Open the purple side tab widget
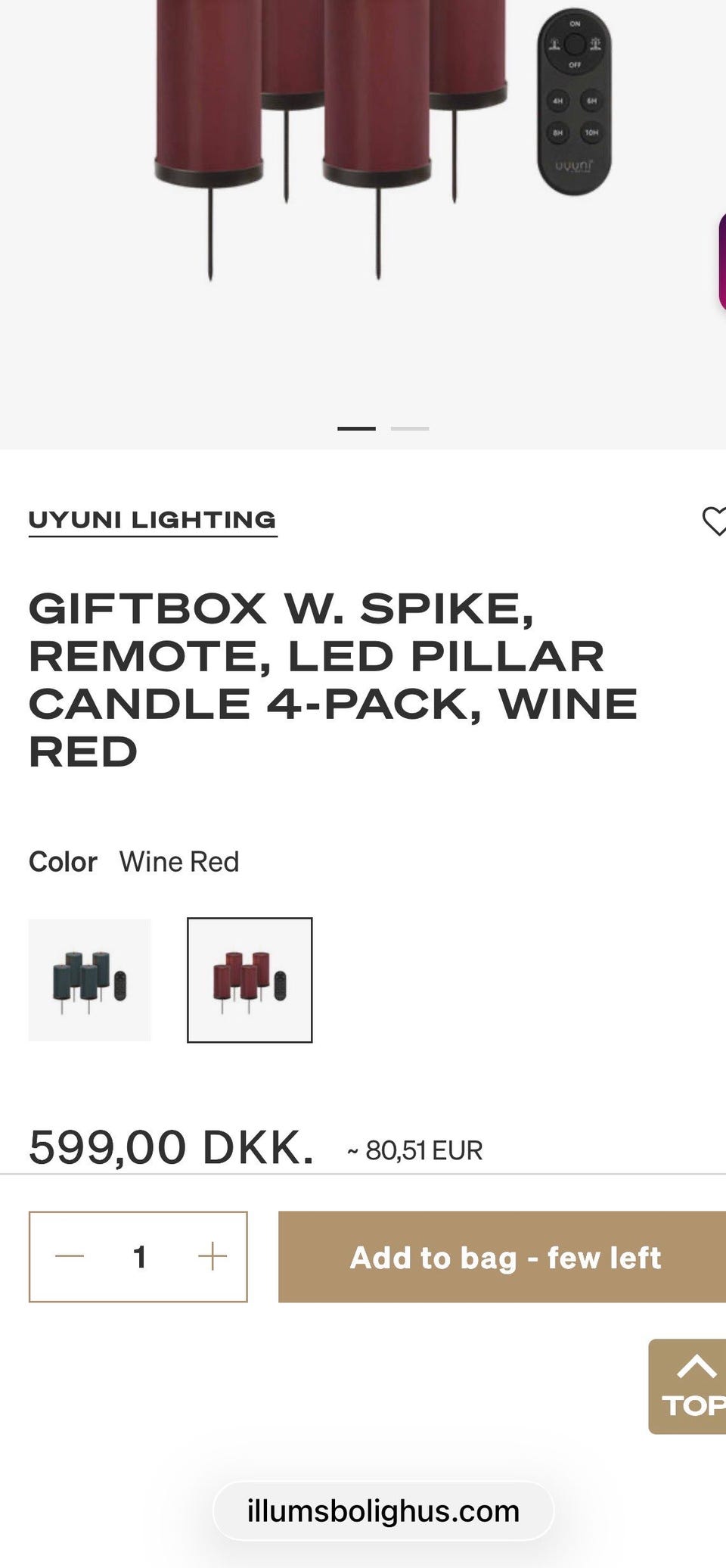 tap(721, 261)
